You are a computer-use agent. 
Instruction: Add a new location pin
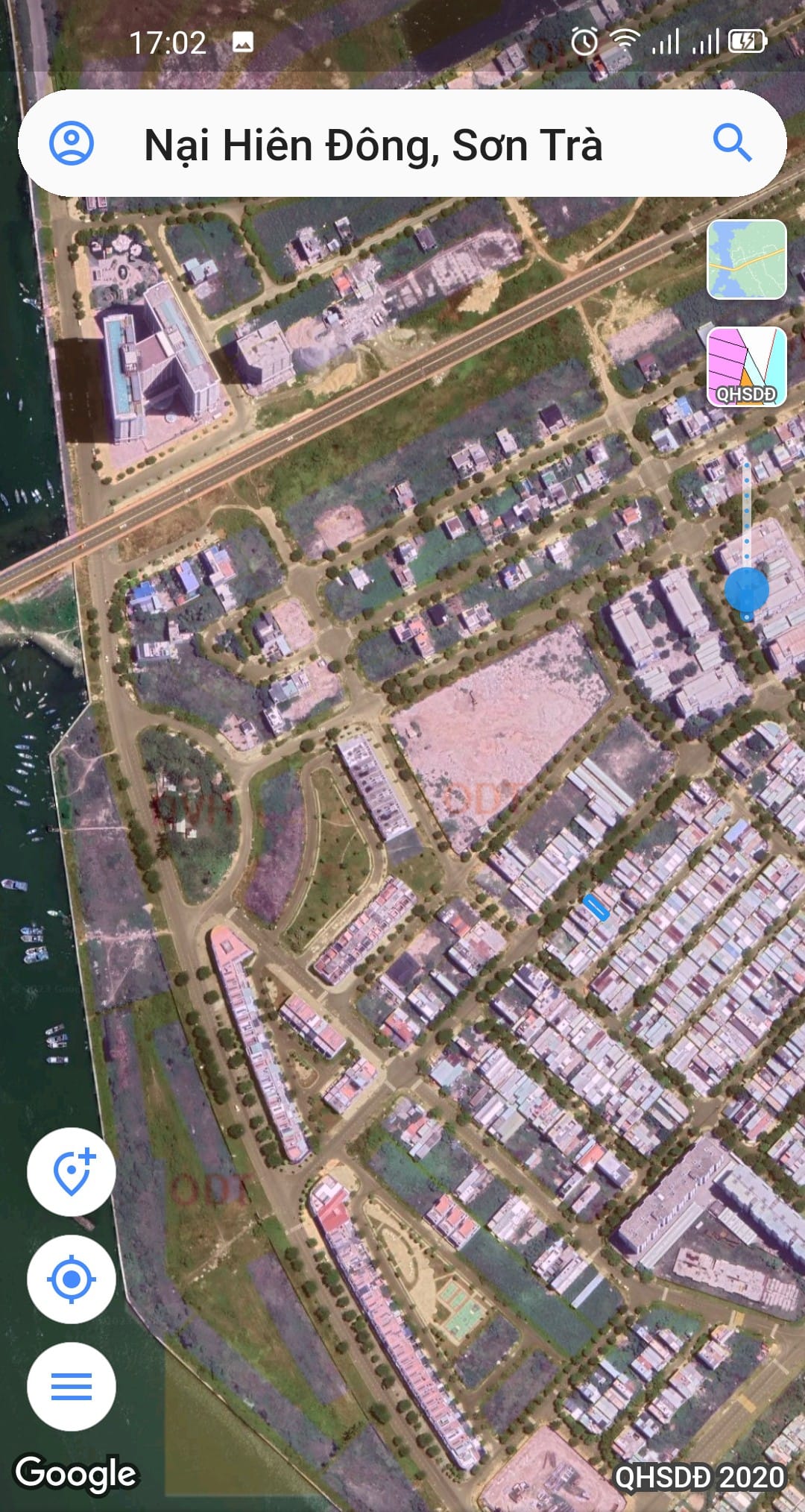(72, 1173)
